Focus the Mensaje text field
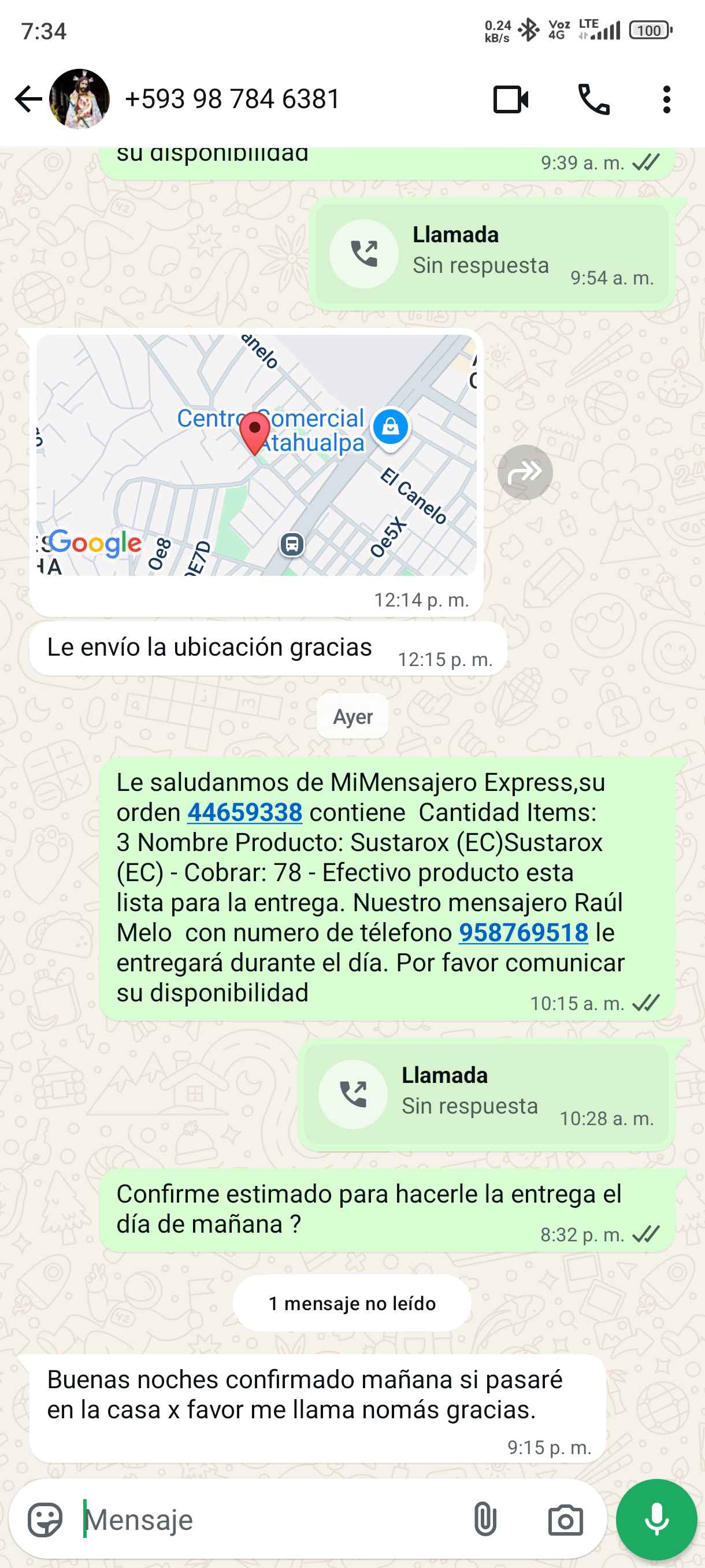 (268, 1520)
